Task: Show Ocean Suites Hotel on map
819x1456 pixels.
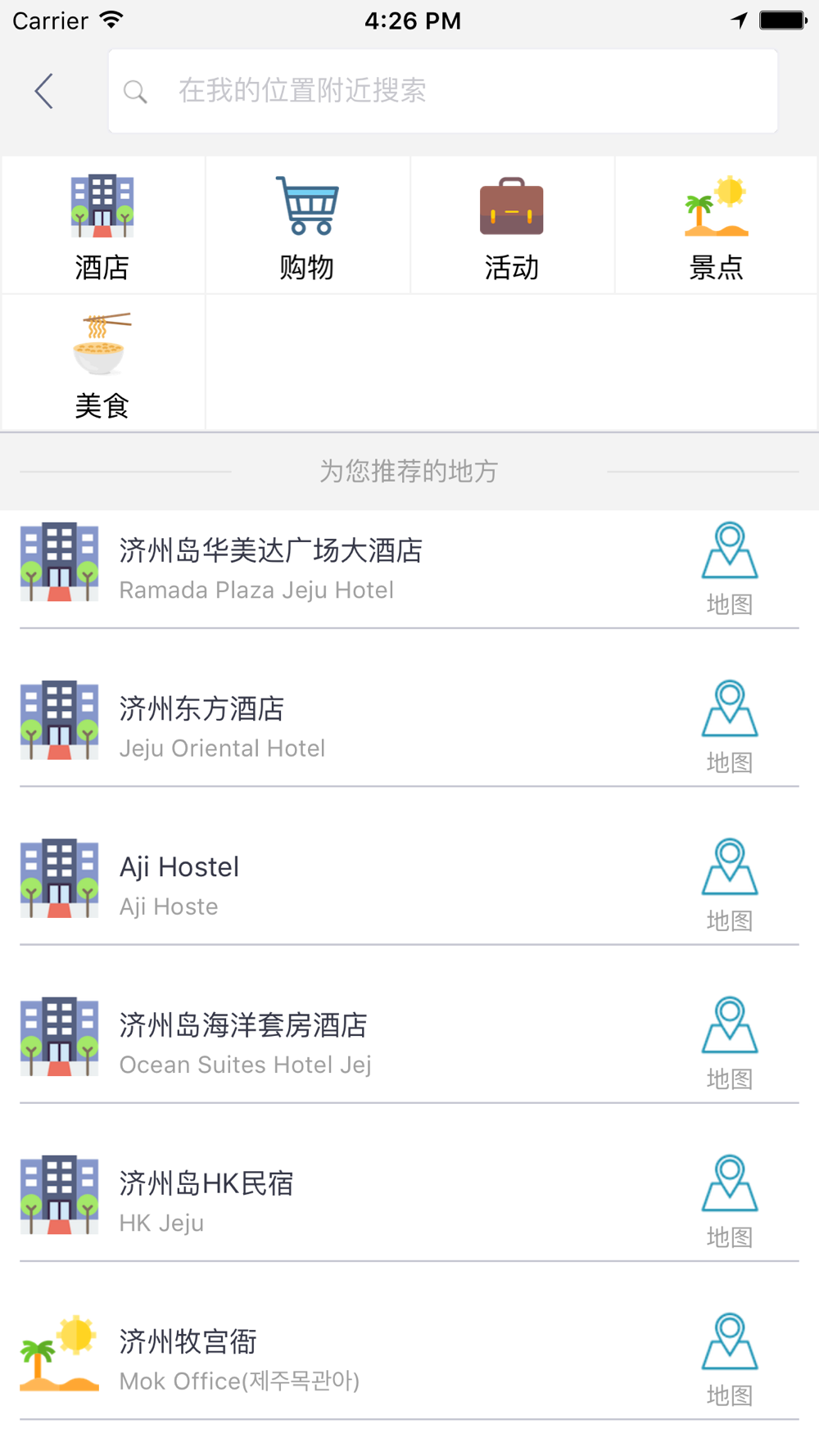Action: [730, 1043]
